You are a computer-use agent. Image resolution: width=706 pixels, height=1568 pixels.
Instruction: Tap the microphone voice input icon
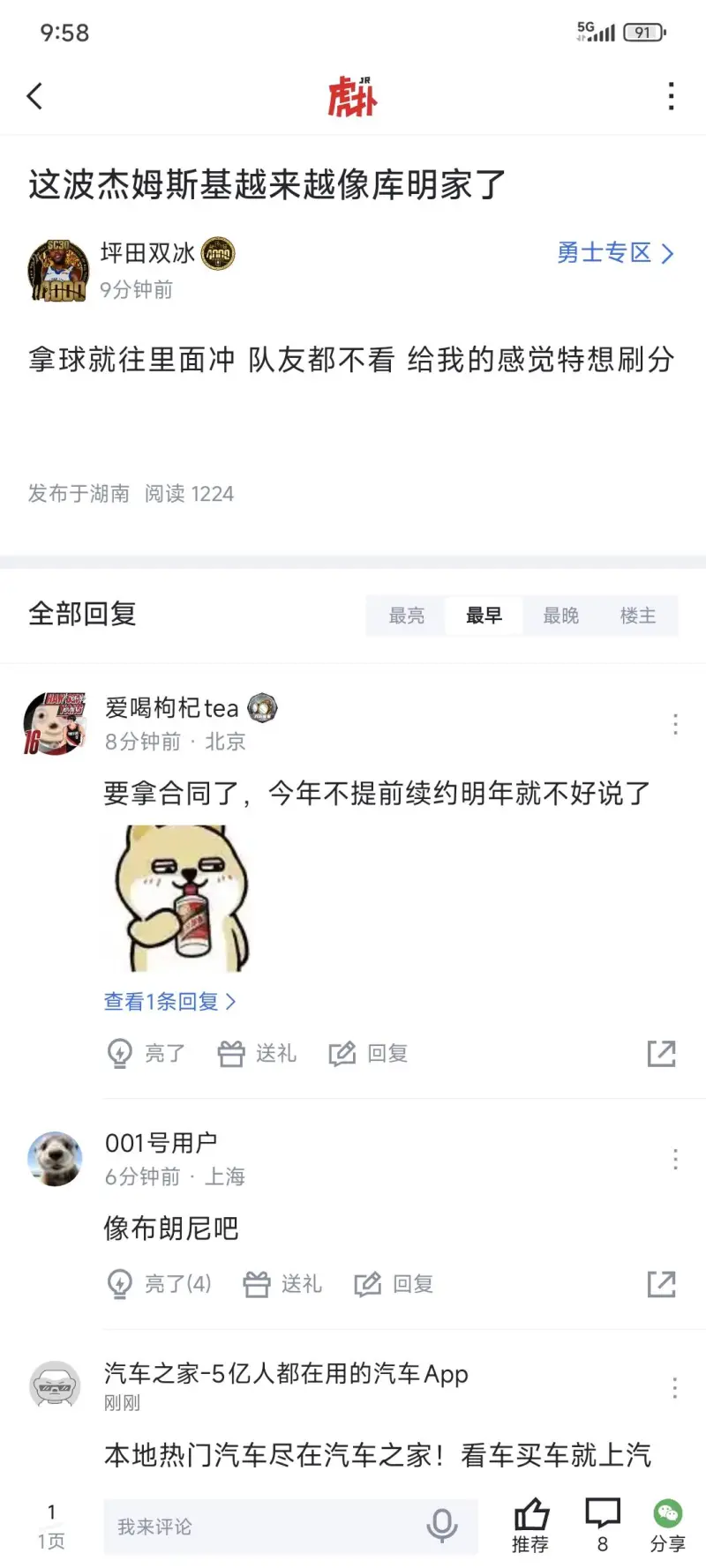point(442,1525)
